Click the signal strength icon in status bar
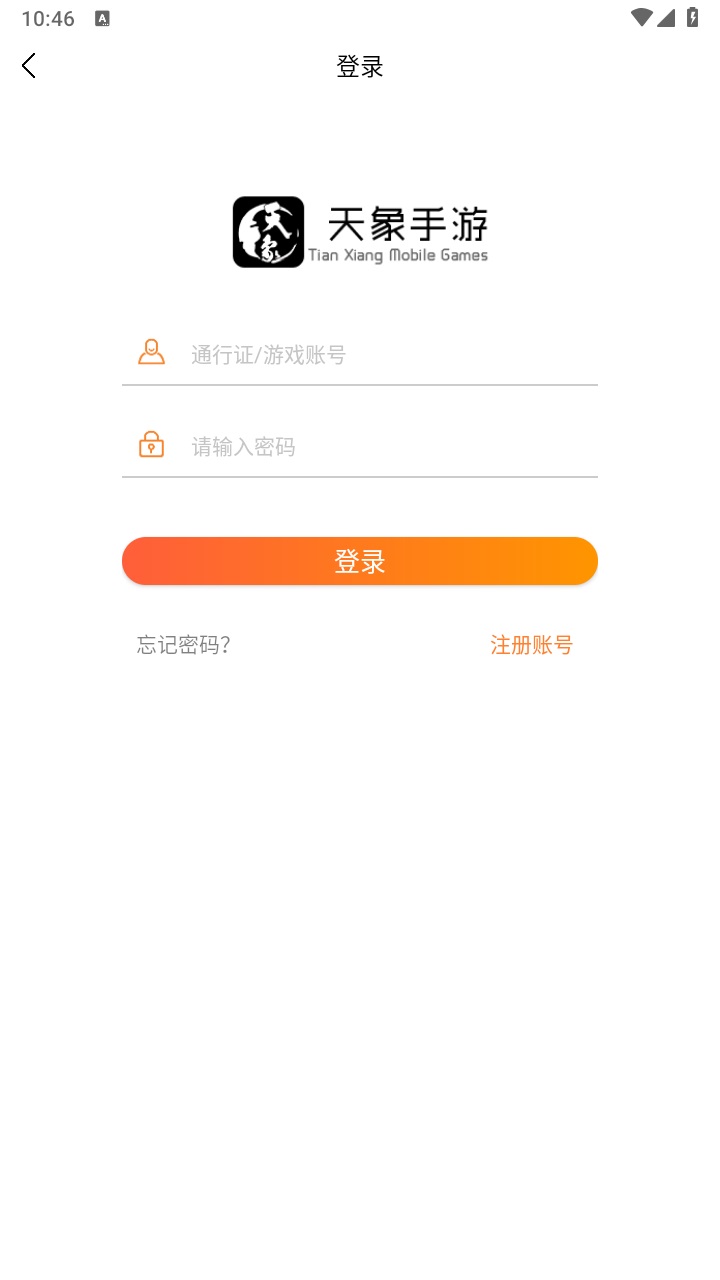Viewport: 720px width, 1280px height. tap(669, 17)
